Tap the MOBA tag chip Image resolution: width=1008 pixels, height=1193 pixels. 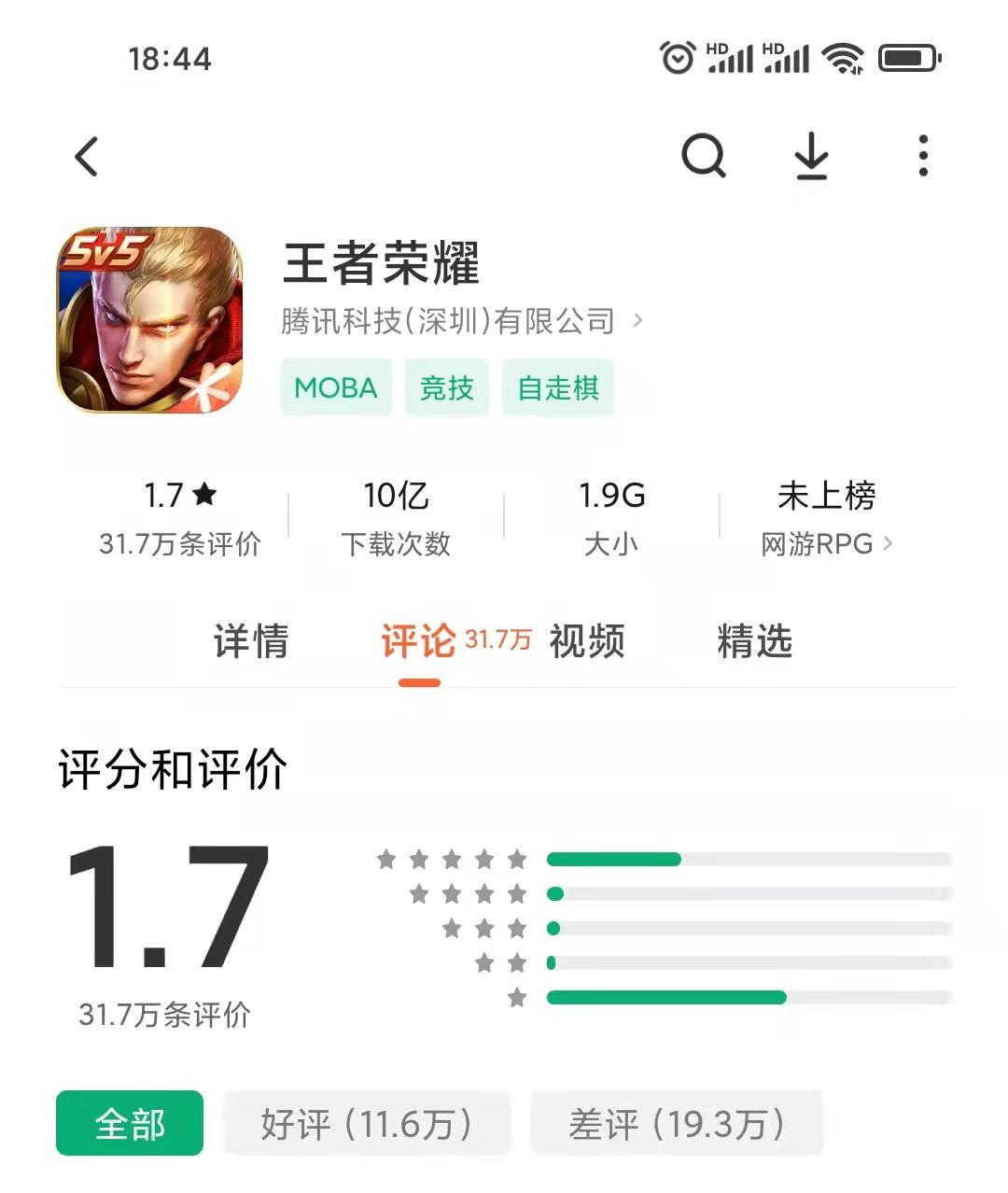(336, 387)
